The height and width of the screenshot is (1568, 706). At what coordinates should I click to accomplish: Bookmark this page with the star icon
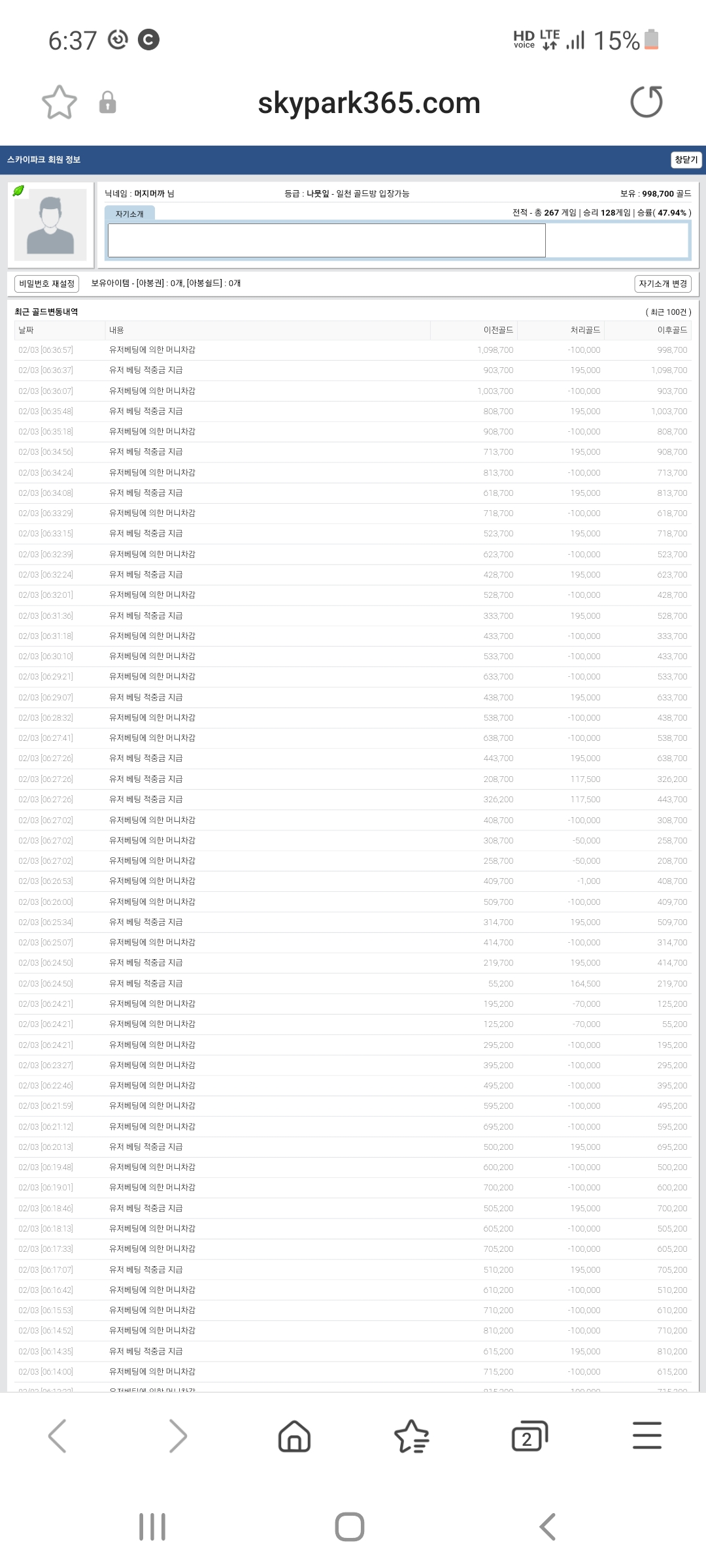[59, 103]
